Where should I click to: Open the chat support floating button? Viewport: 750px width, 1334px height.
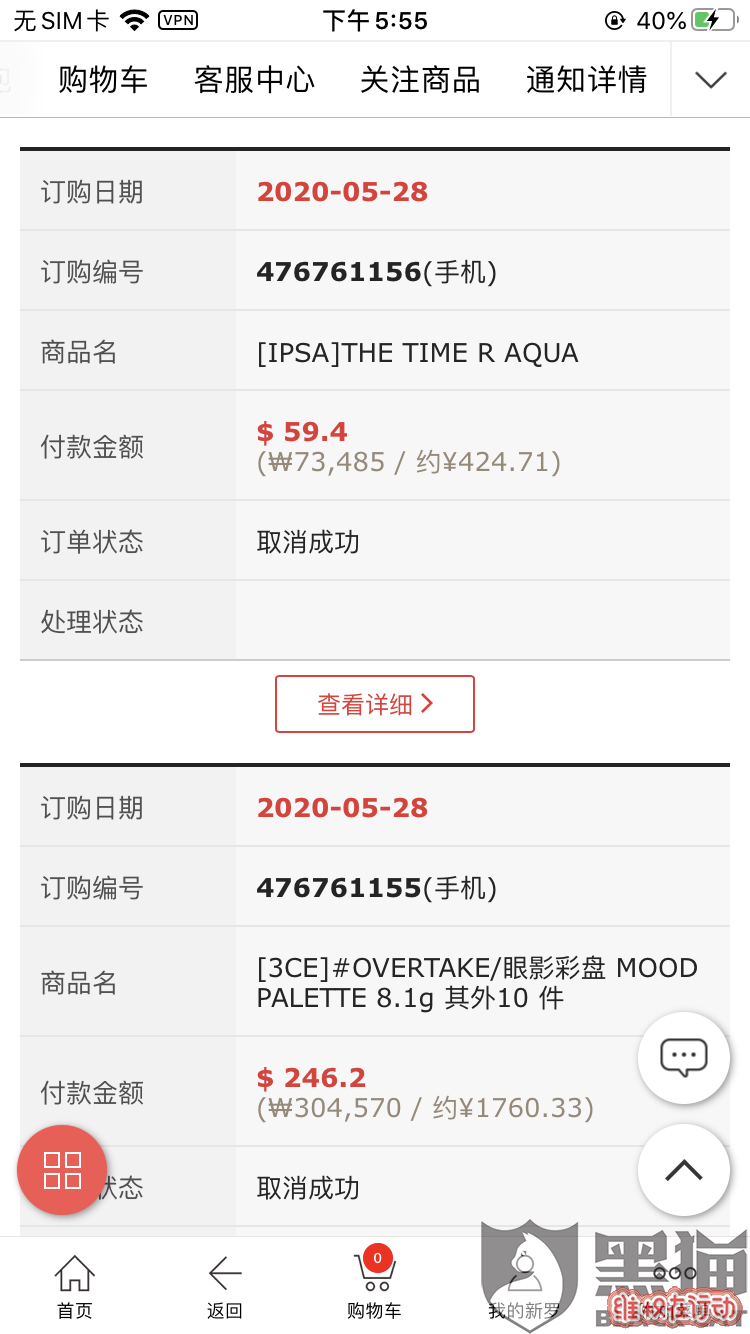[684, 1058]
